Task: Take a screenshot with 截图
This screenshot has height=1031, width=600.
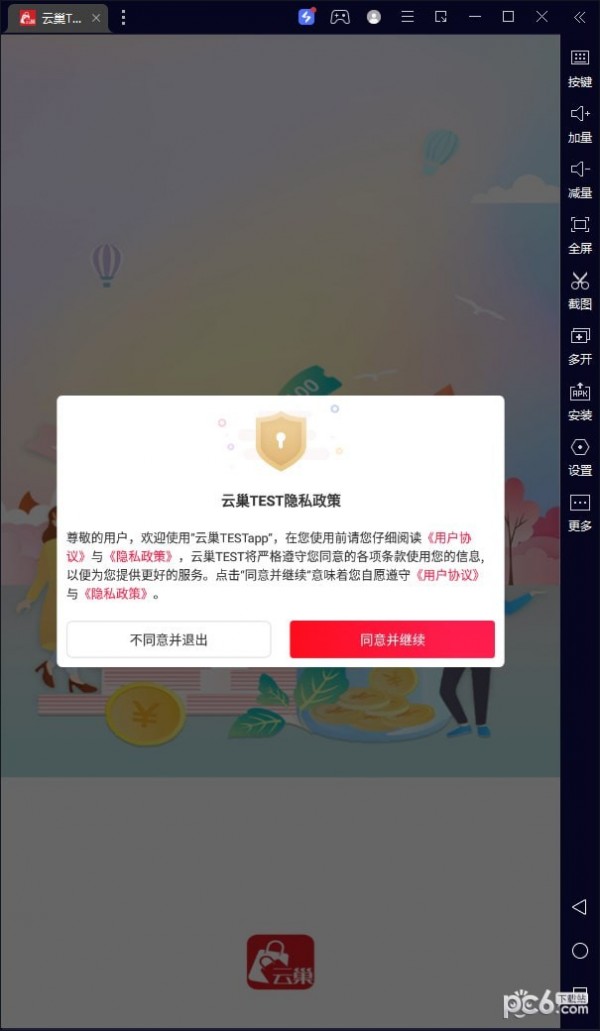Action: [x=580, y=289]
